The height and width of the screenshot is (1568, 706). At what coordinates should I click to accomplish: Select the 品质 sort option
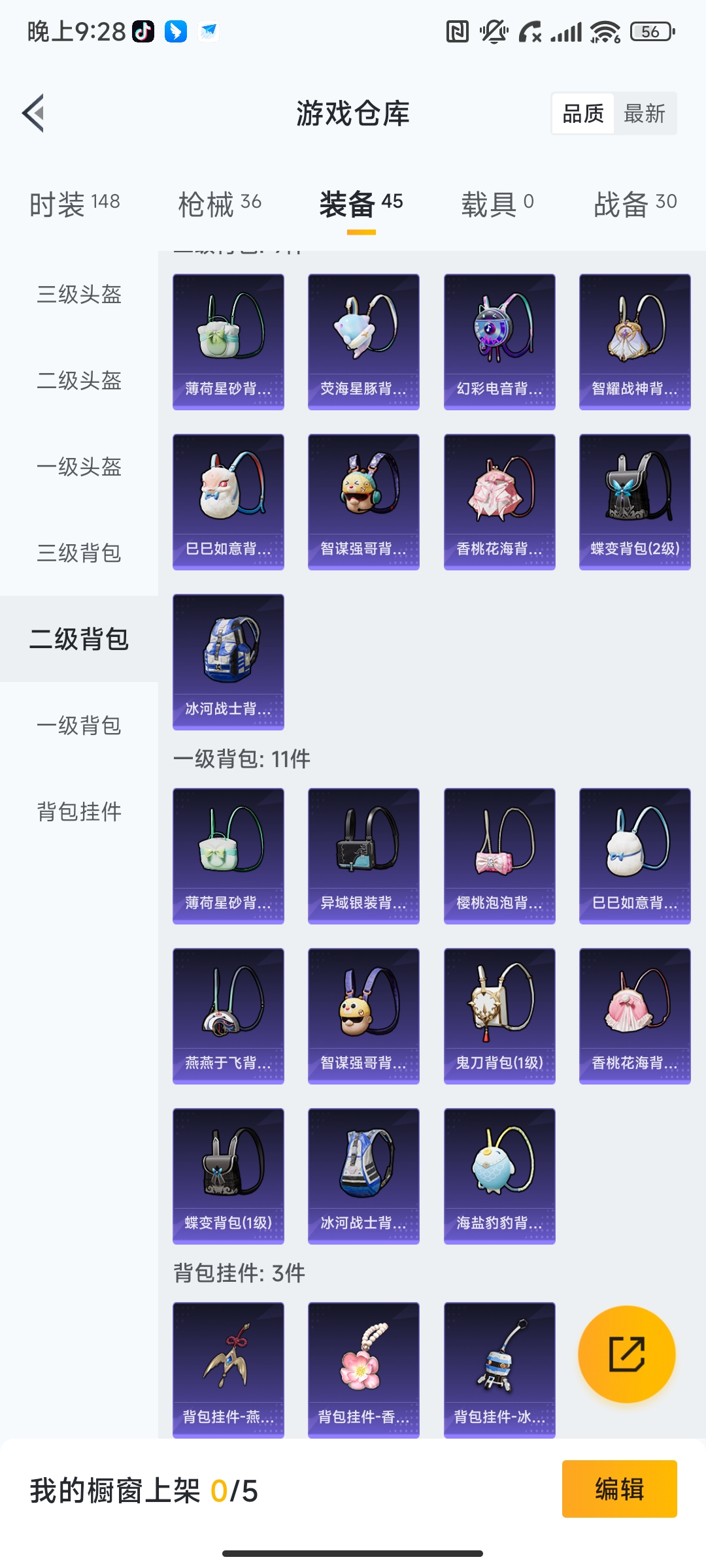583,114
